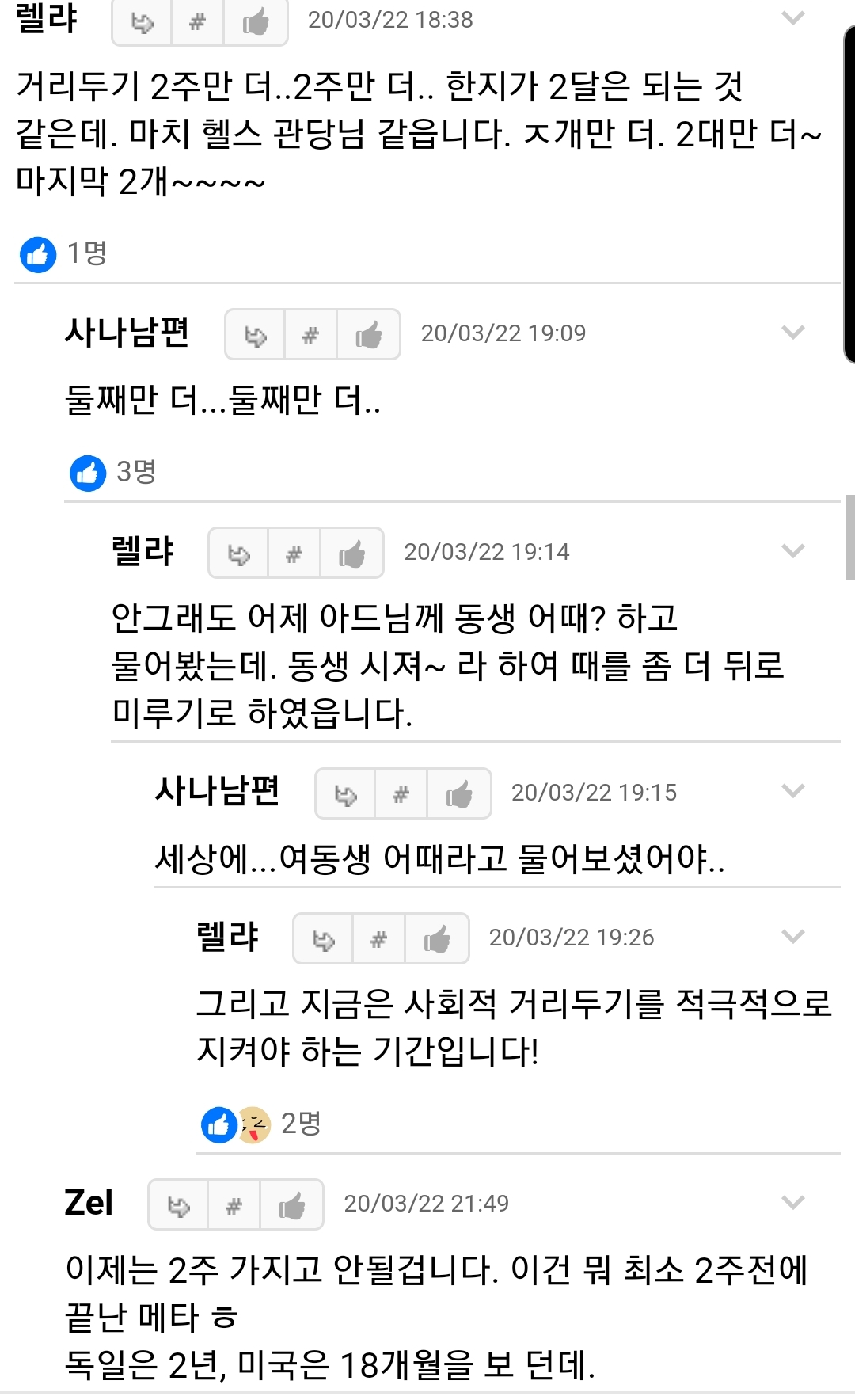Like 렐랴's comment from 19:14

point(351,554)
